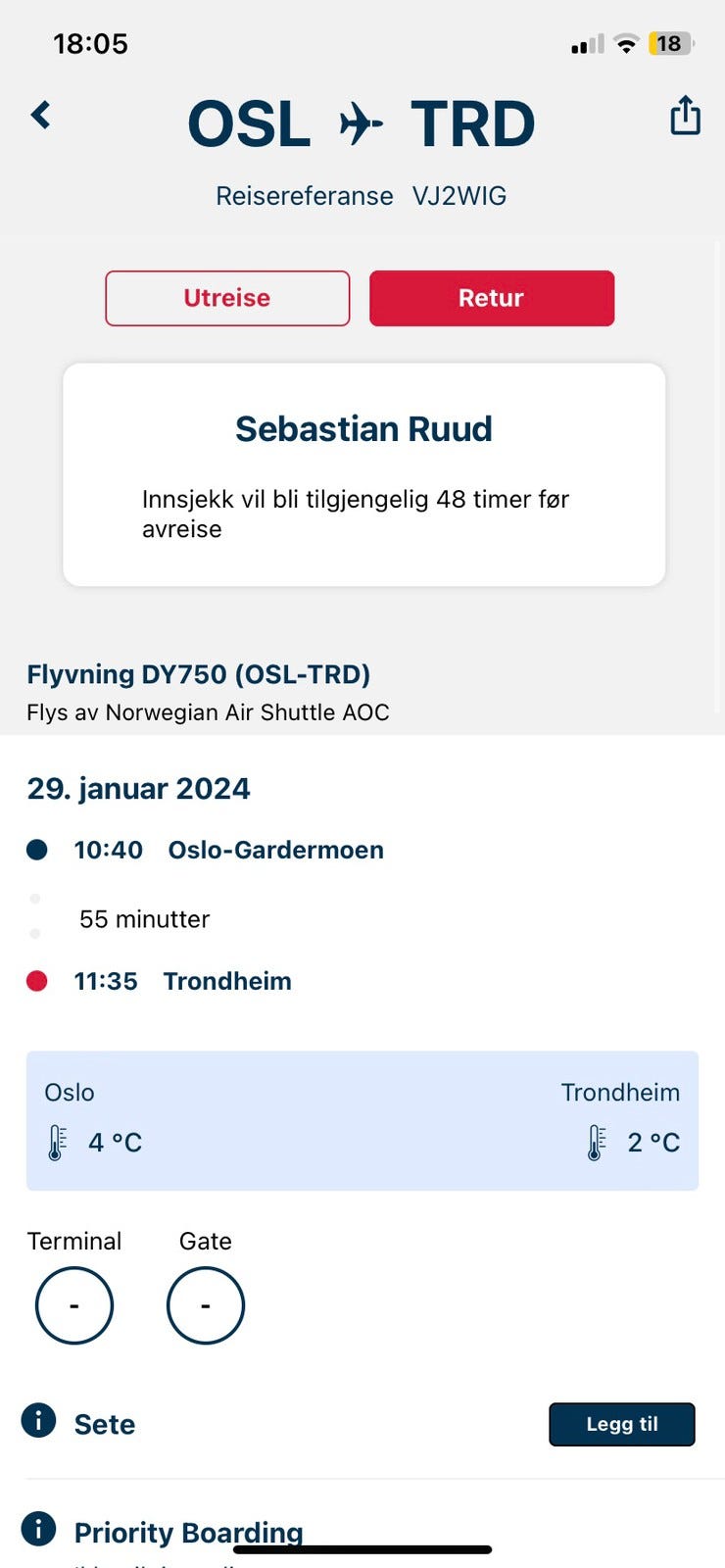Tap the Gate circle placeholder
Viewport: 725px width, 1568px height.
coord(205,1304)
